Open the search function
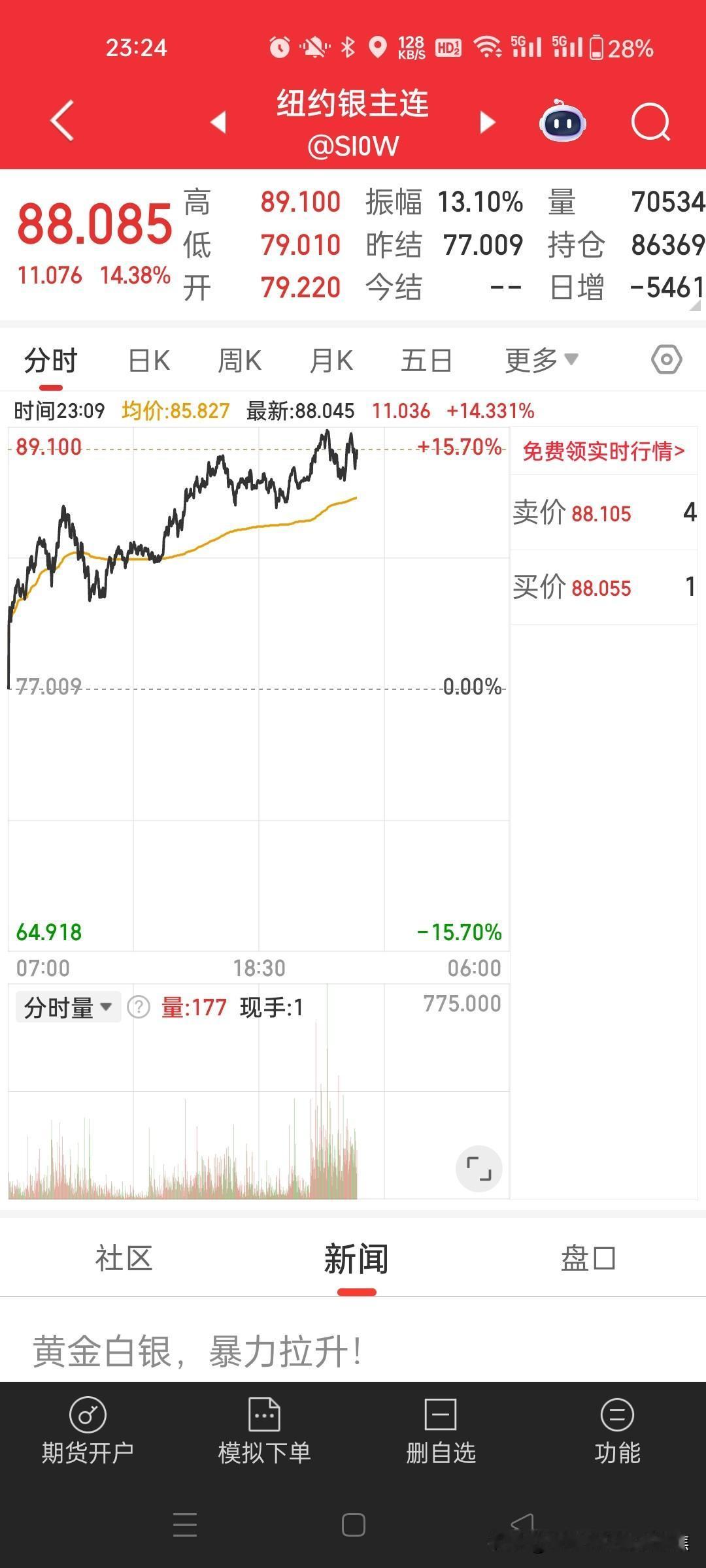706x1568 pixels. coord(650,122)
